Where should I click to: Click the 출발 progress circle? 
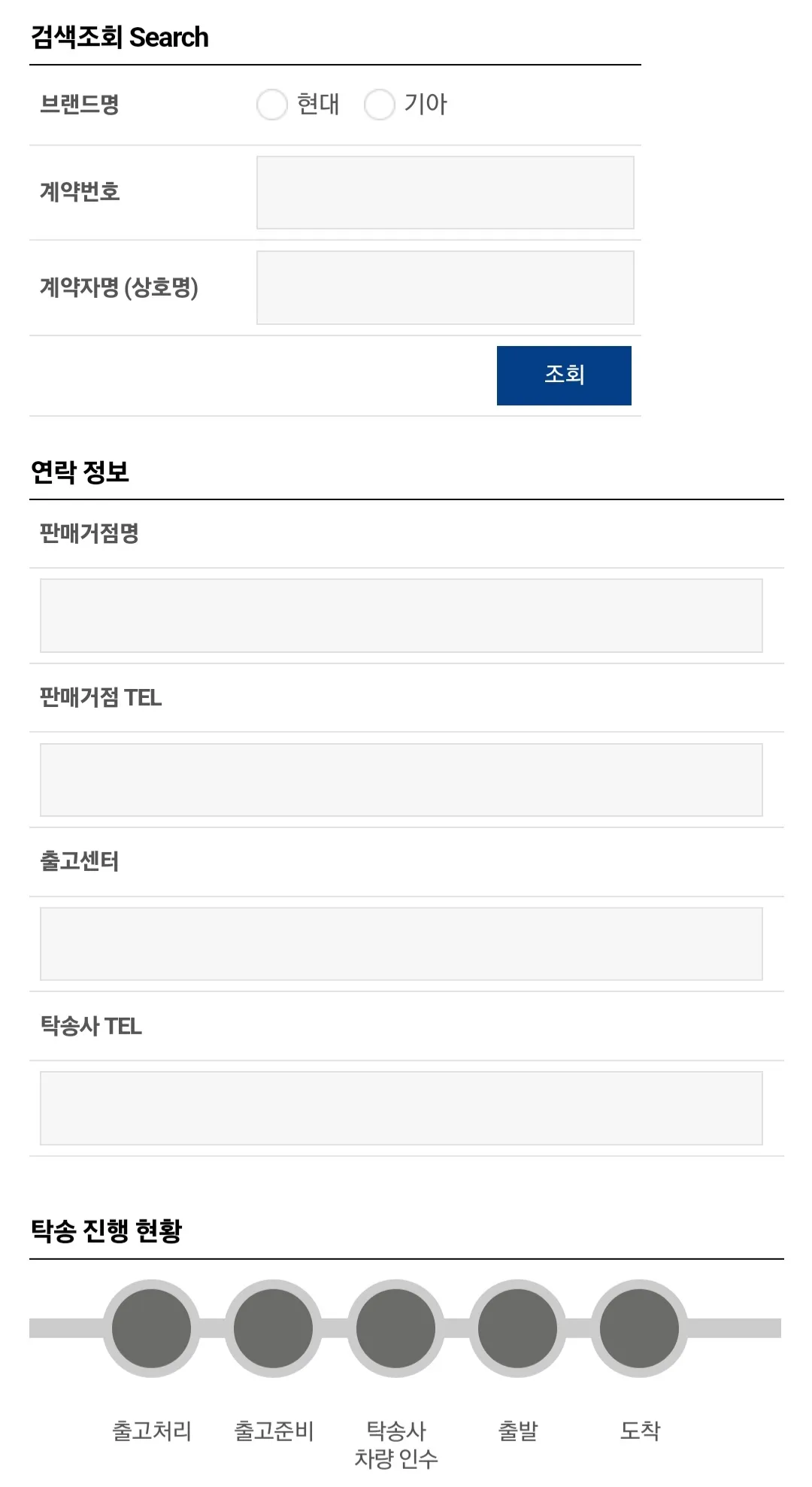pos(519,1329)
